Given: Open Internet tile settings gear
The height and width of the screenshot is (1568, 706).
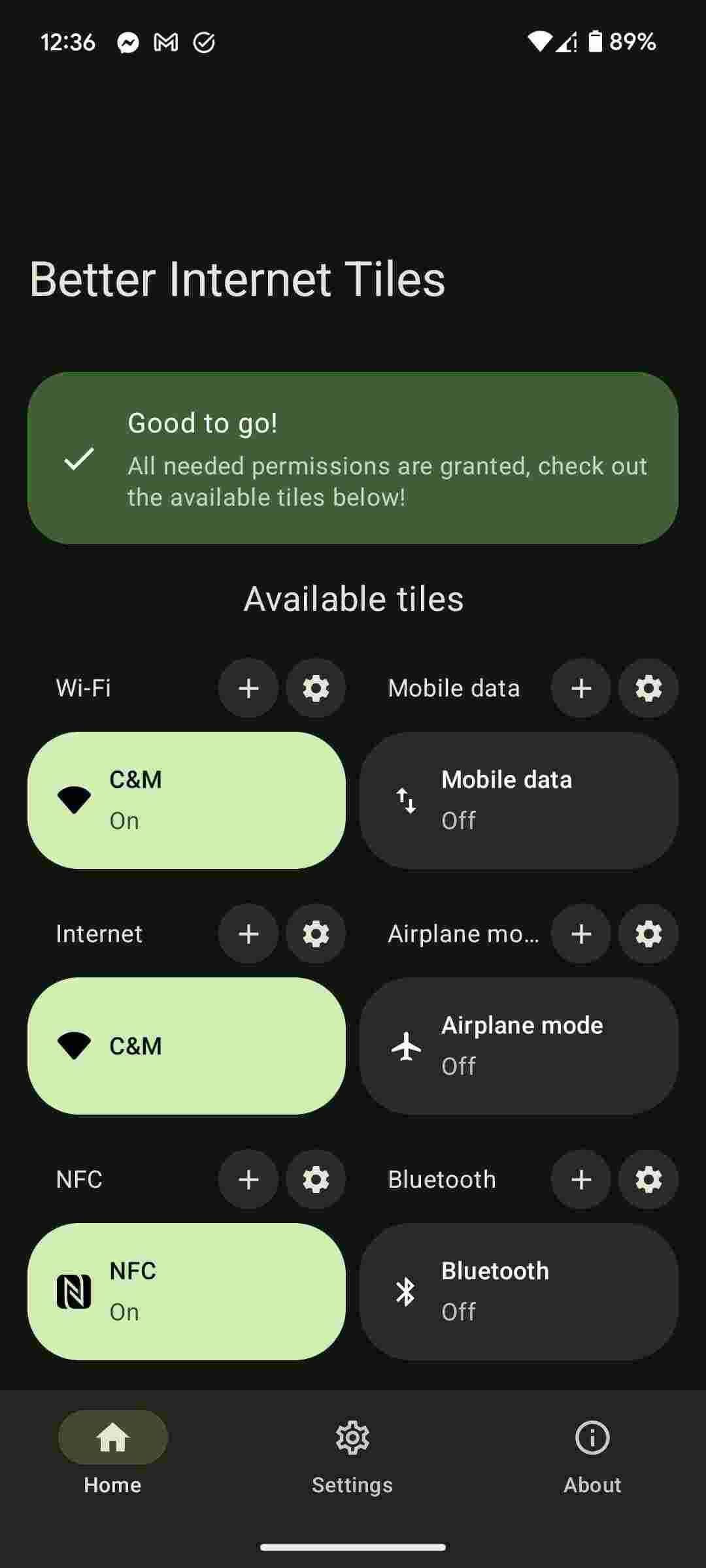Looking at the screenshot, I should pos(316,934).
